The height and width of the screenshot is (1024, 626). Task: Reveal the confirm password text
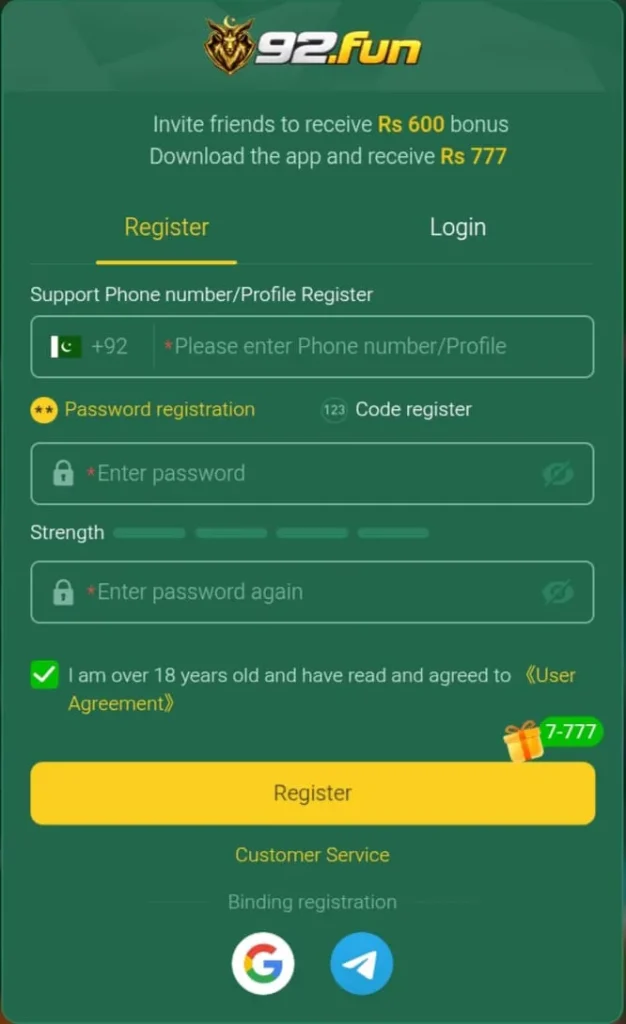(x=557, y=592)
